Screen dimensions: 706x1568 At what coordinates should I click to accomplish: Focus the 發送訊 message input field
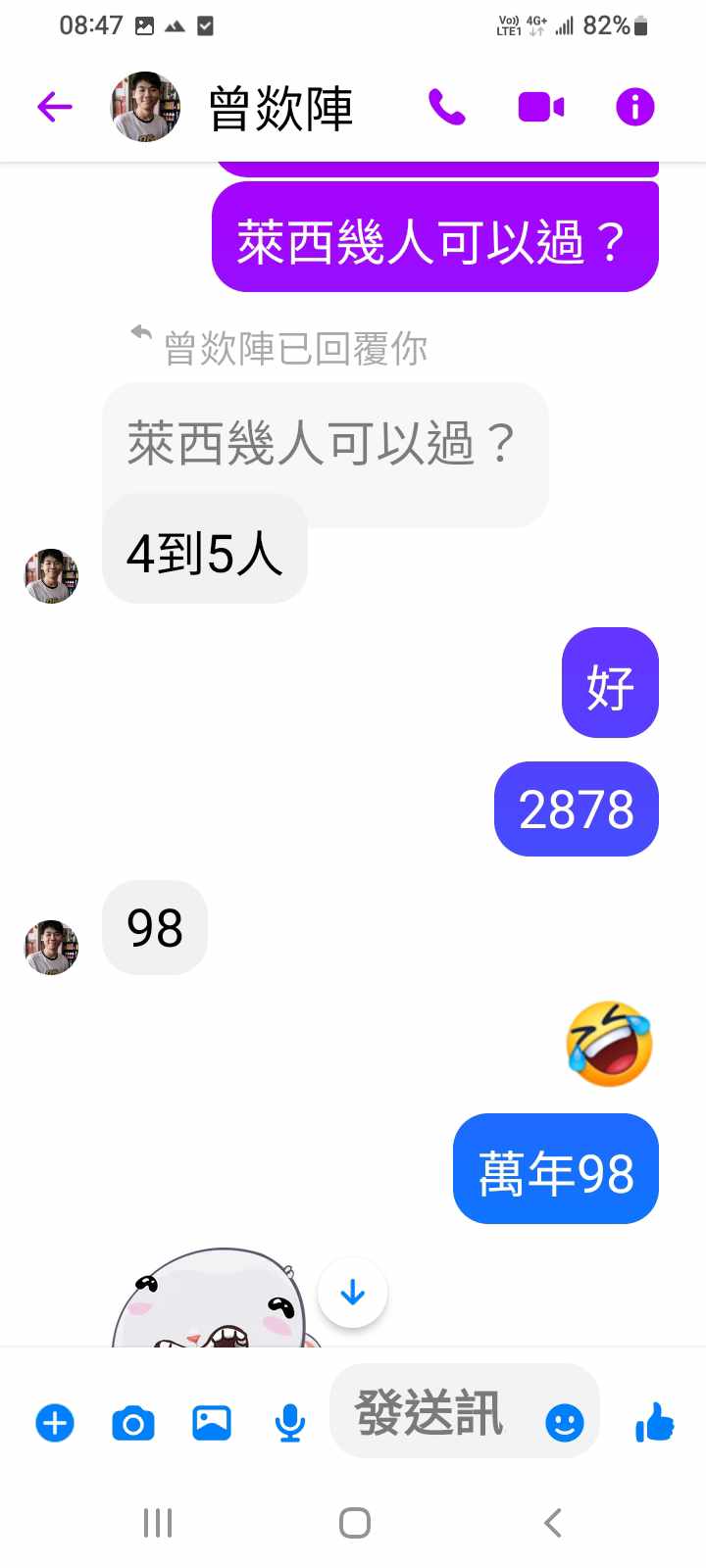point(431,1413)
